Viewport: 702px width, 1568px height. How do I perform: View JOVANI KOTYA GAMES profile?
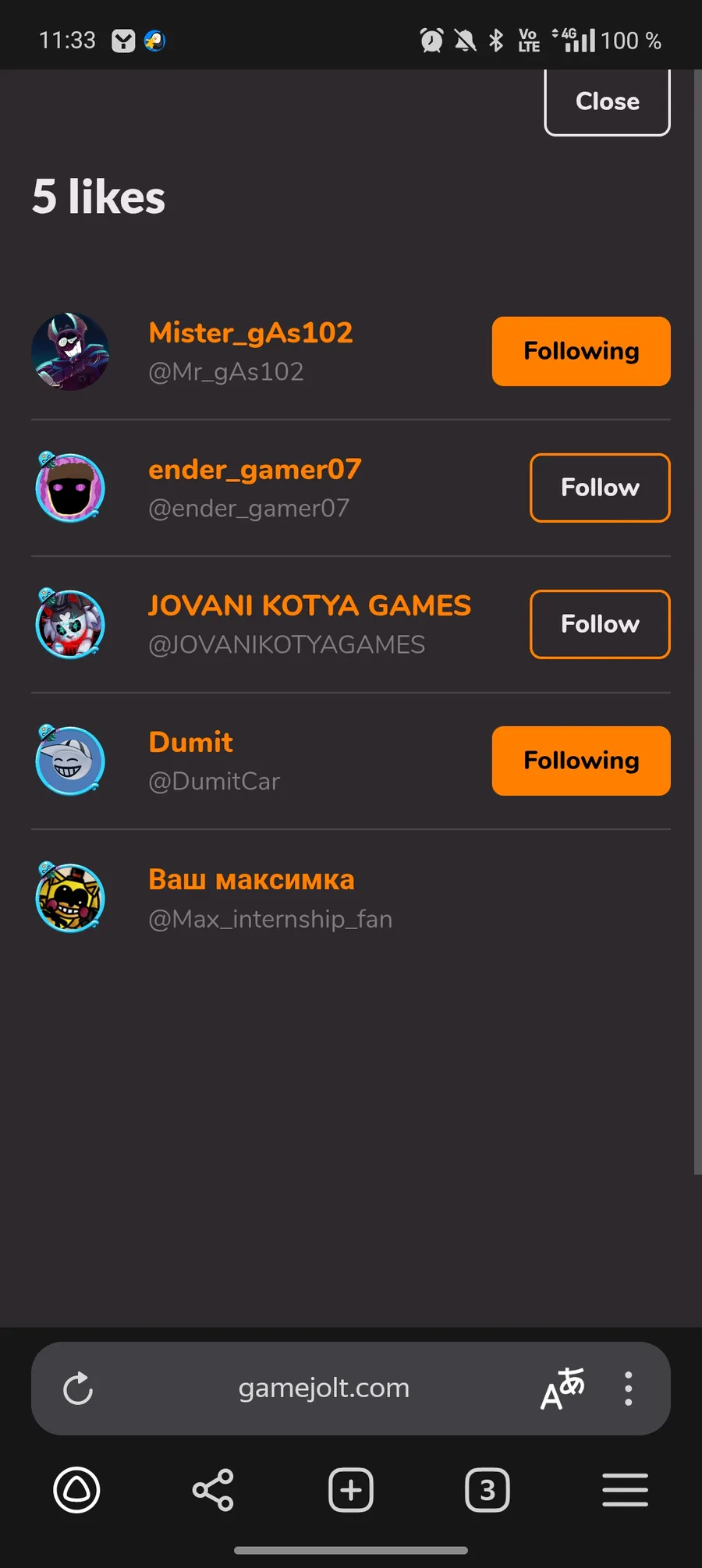(x=310, y=606)
